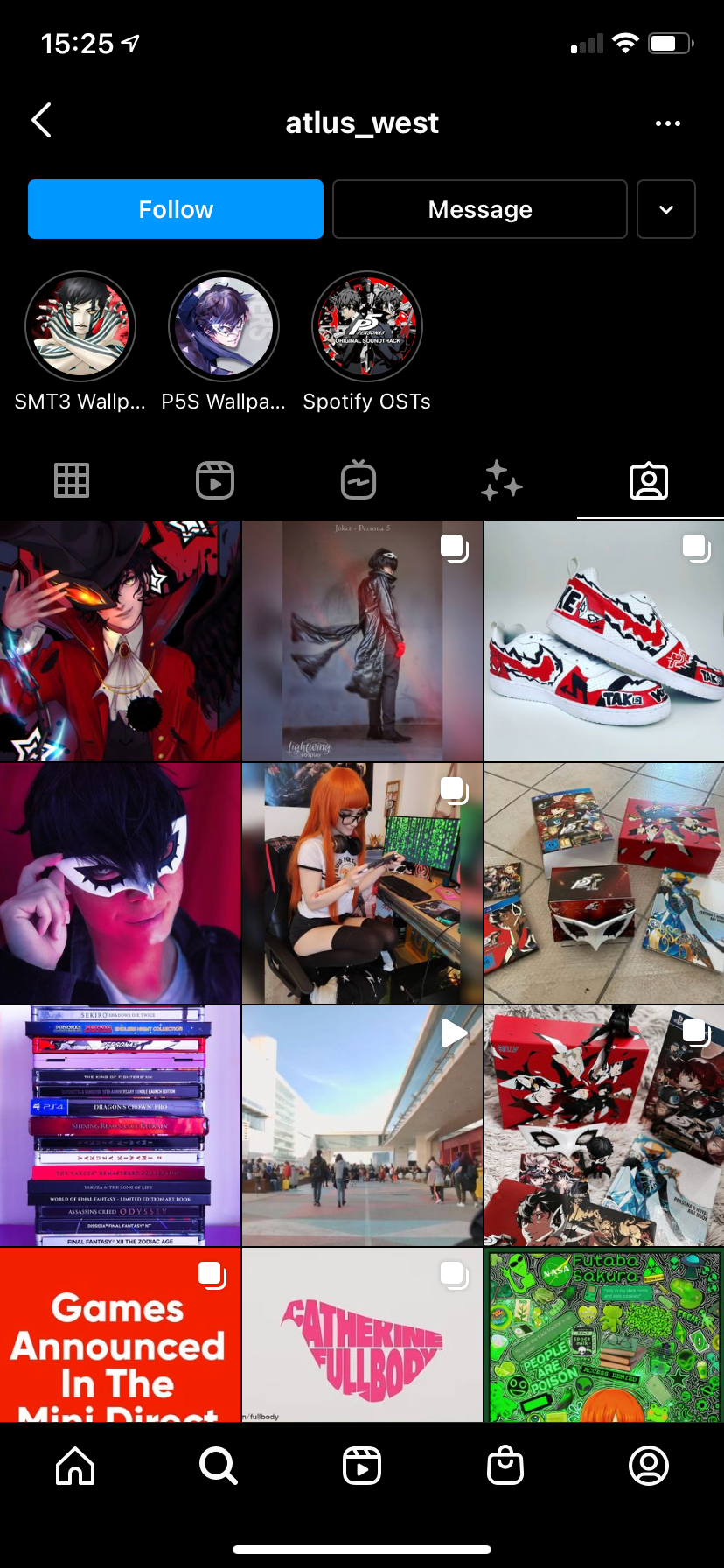Open the Catherine Fullbody post
The width and height of the screenshot is (724, 1568).
coord(362,1334)
